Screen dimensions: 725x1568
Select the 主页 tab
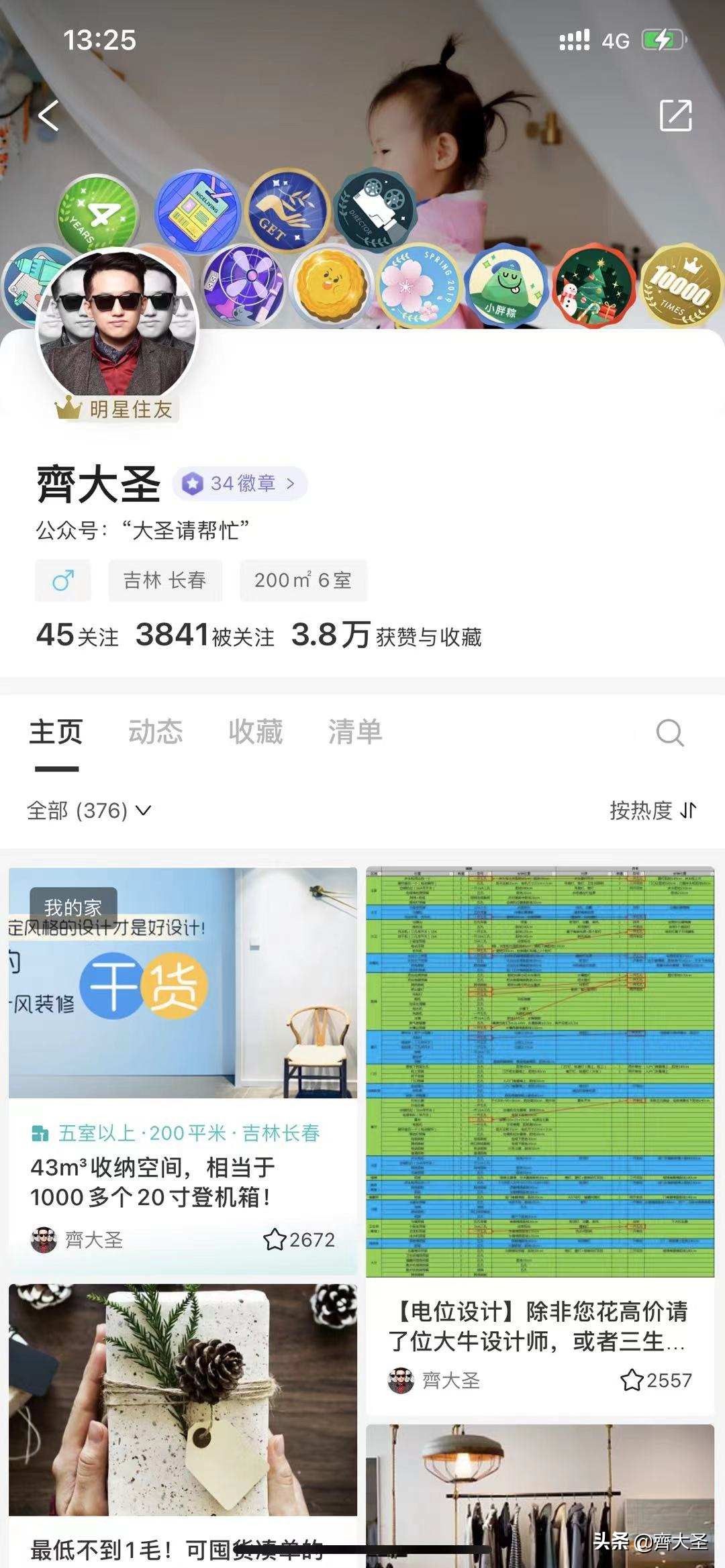[56, 732]
